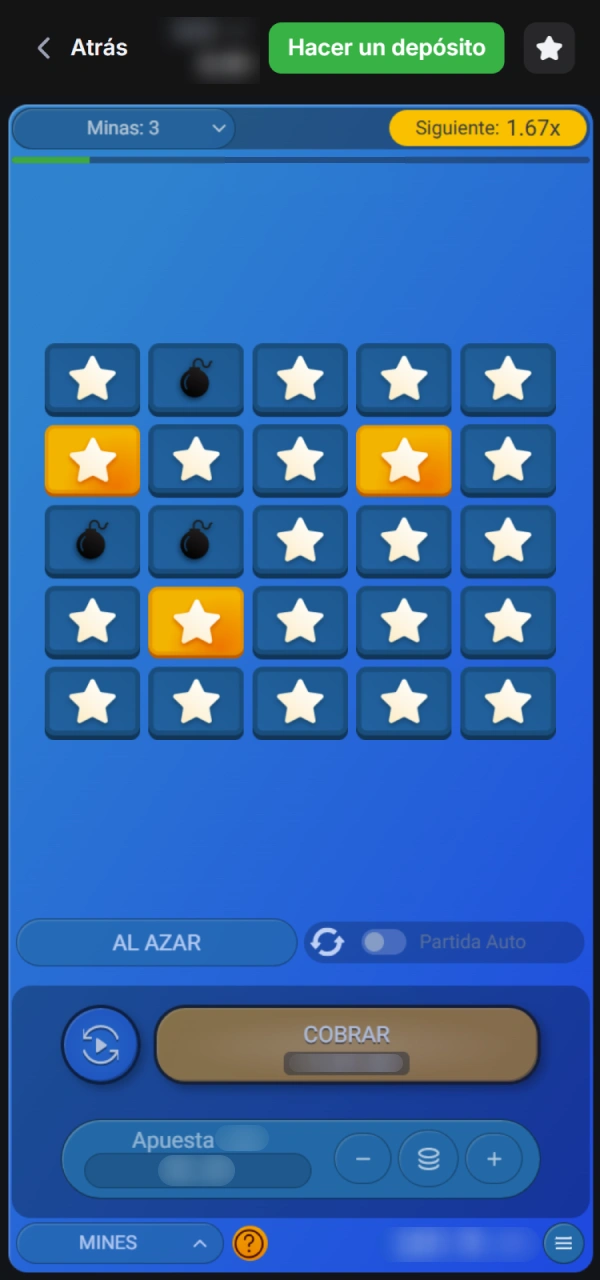Viewport: 600px width, 1280px height.
Task: Select a random tile with AL AZAR
Action: pyautogui.click(x=156, y=942)
